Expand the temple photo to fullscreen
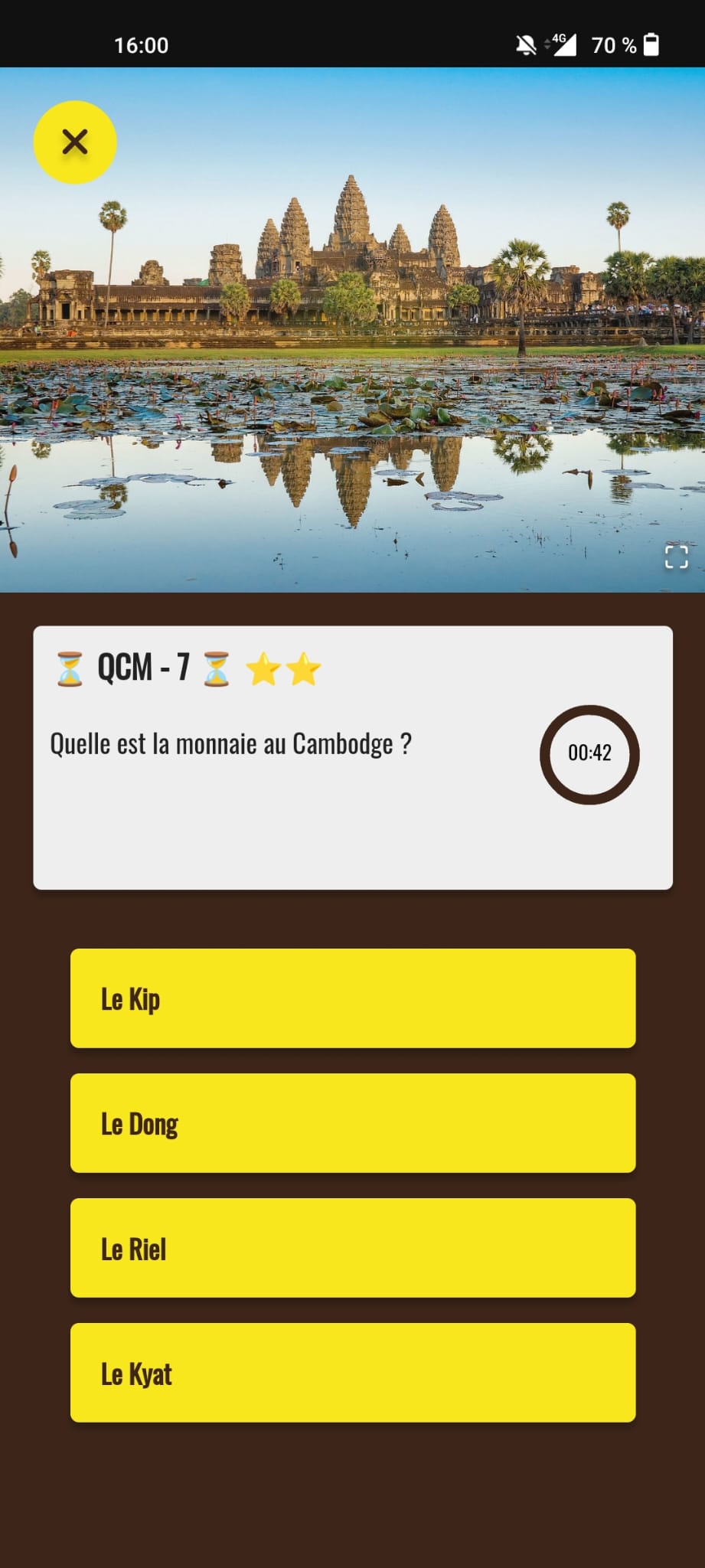Viewport: 705px width, 1568px height. 676,557
